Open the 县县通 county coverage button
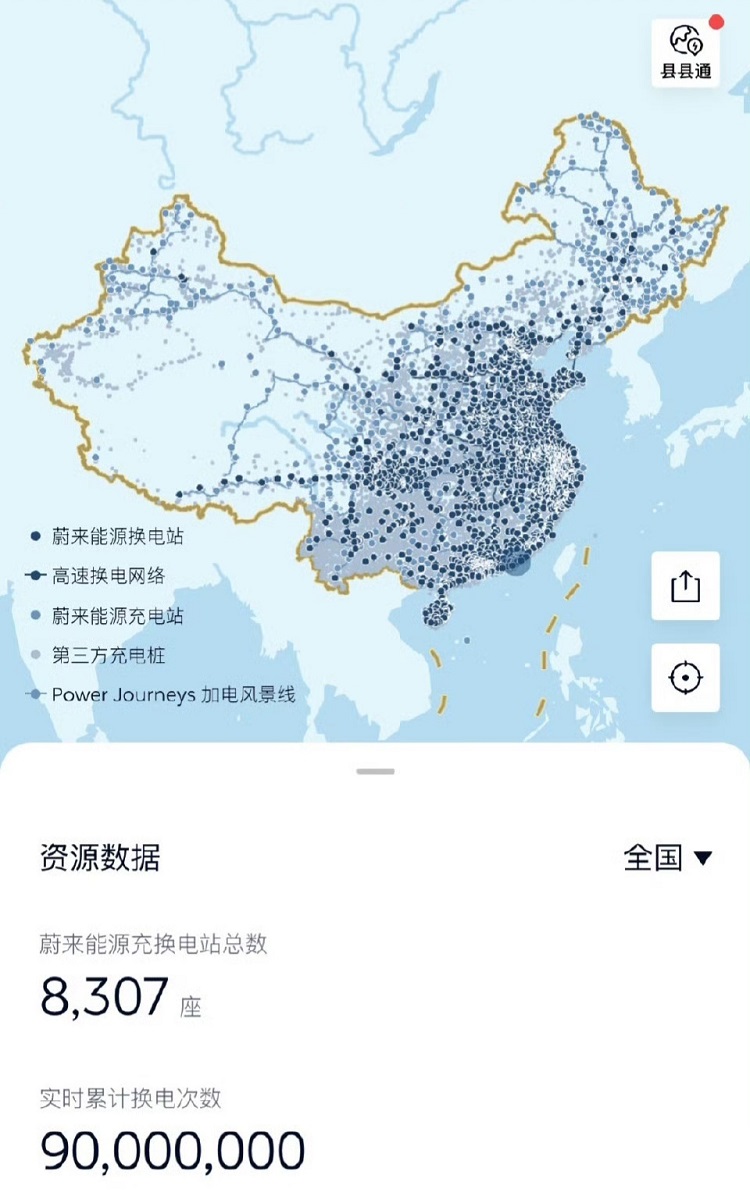Screen dimensions: 750x1196 coord(685,52)
